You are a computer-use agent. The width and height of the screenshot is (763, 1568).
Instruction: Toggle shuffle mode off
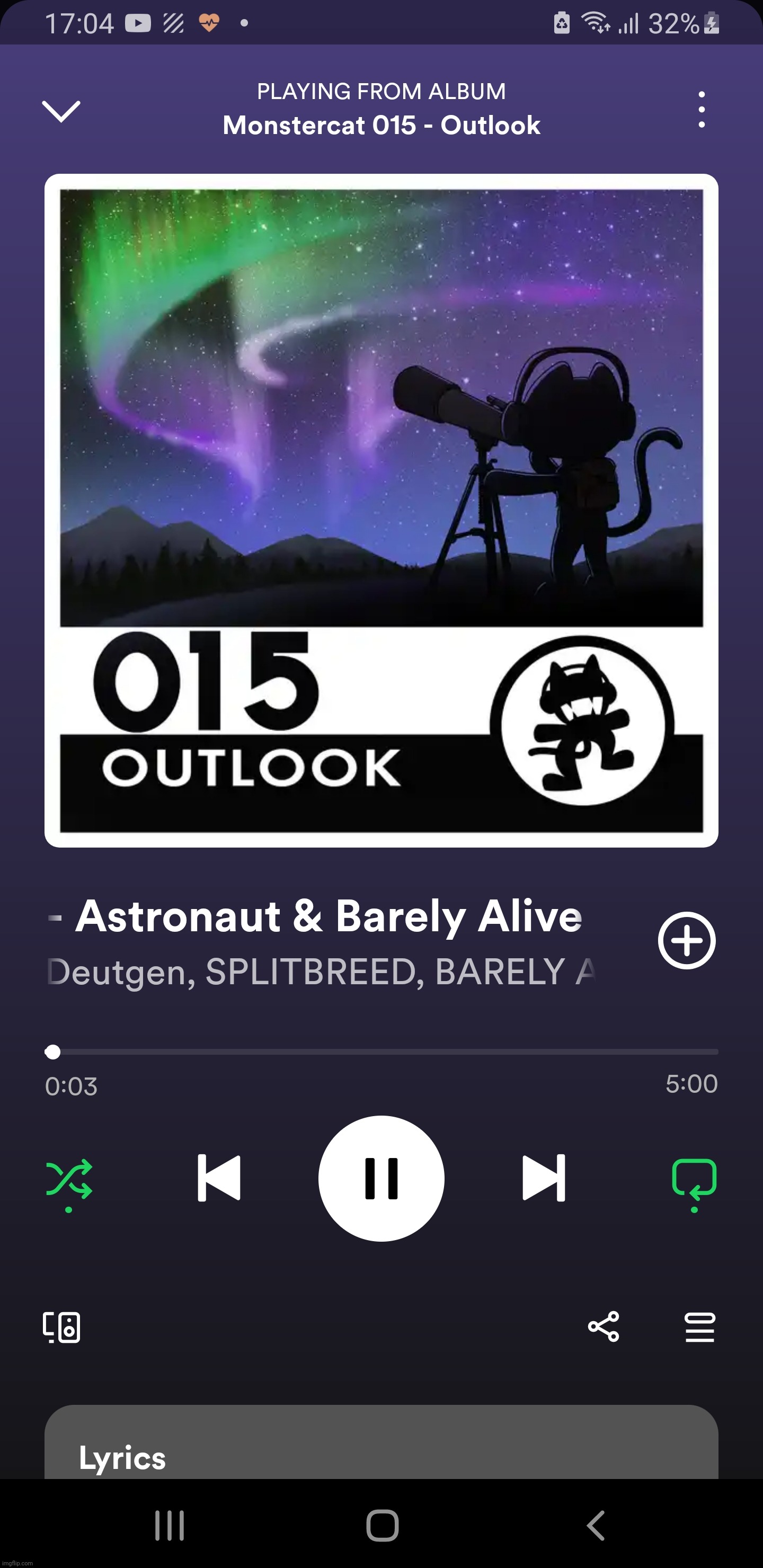[69, 1179]
